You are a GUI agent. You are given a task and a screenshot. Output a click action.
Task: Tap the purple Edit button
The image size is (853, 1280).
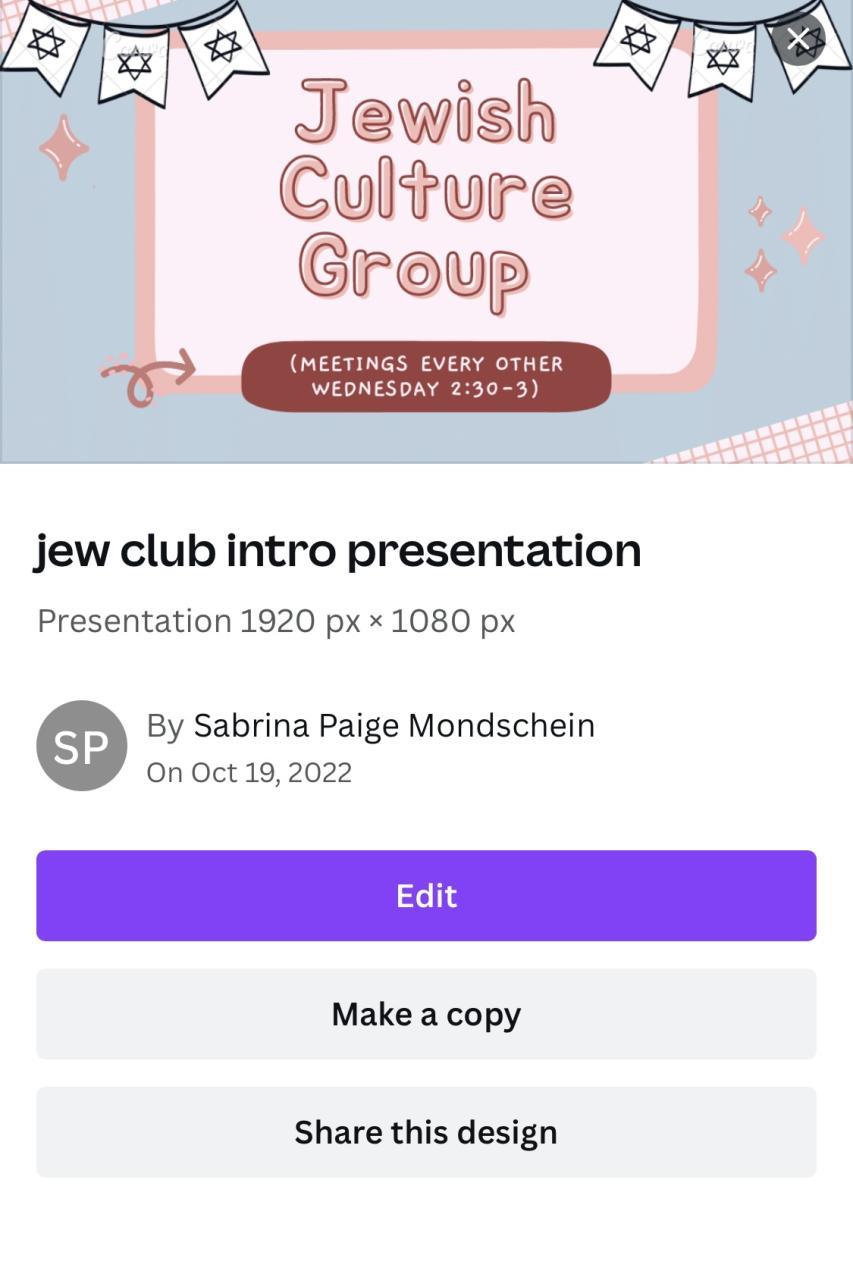[x=426, y=895]
